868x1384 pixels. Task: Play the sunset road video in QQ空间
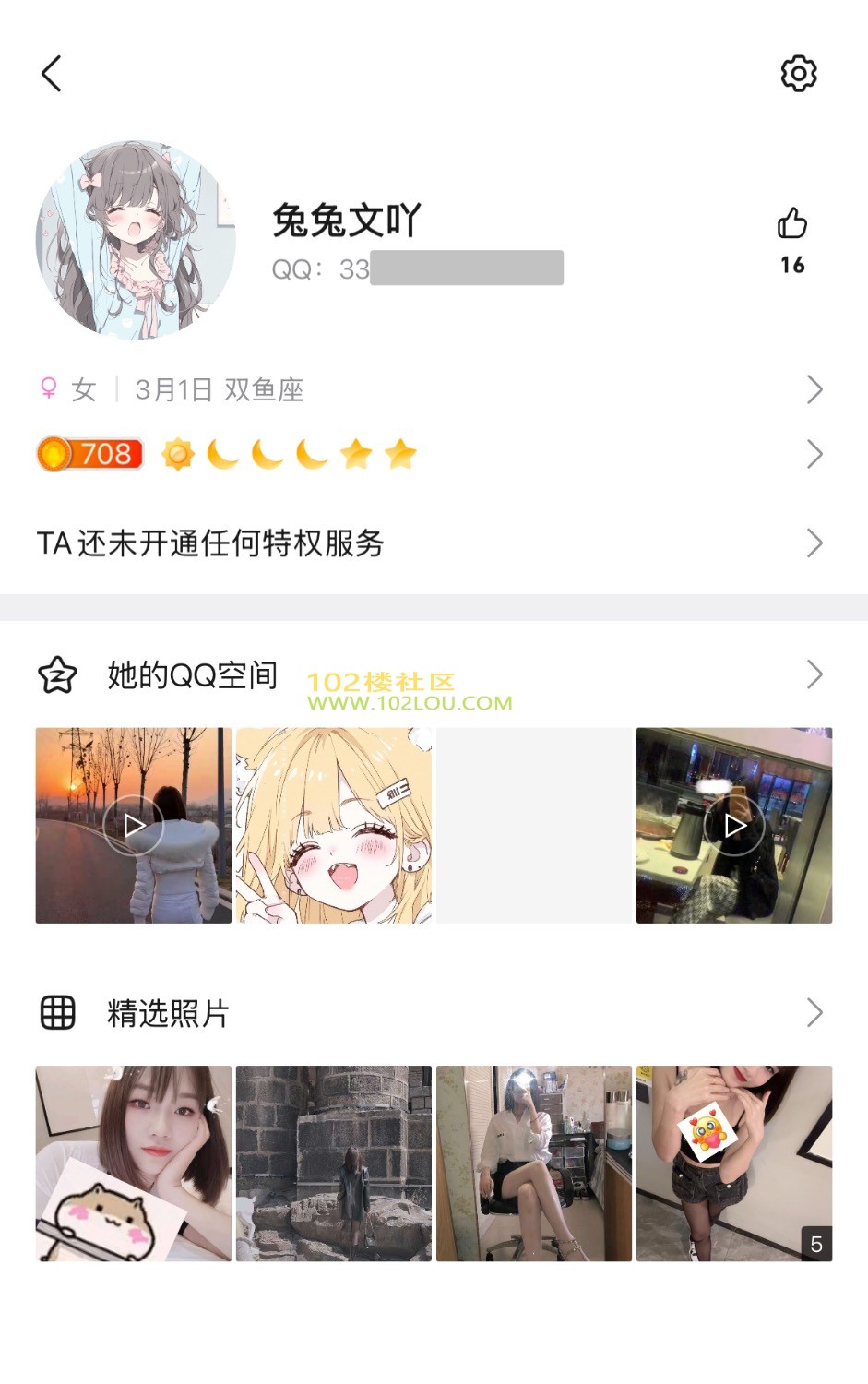134,826
